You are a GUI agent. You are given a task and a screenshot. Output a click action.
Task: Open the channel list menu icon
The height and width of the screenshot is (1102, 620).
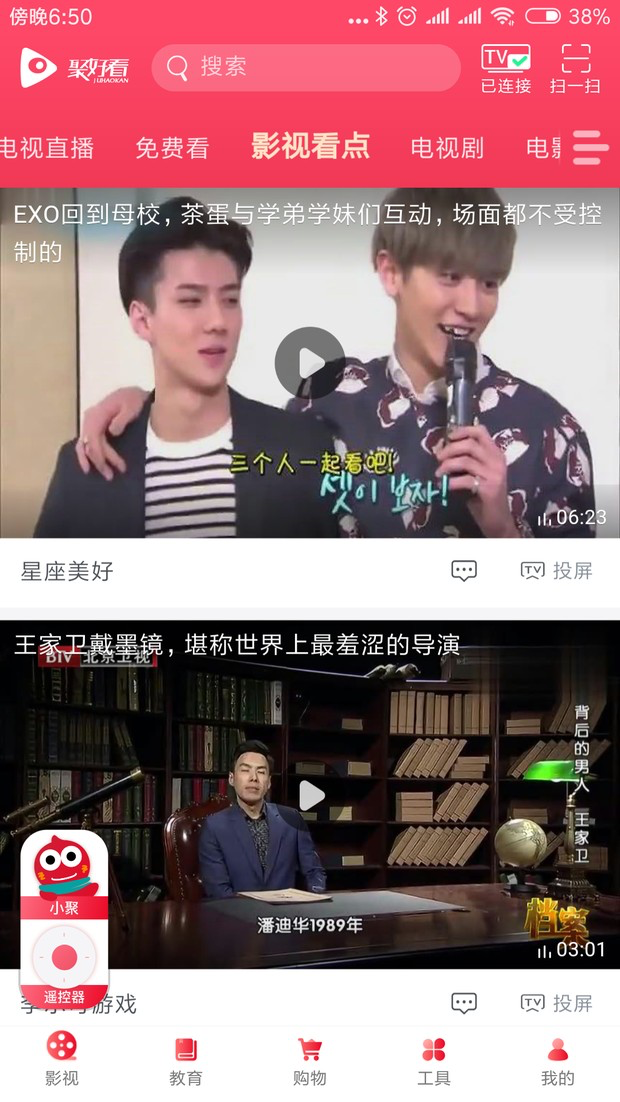click(590, 148)
